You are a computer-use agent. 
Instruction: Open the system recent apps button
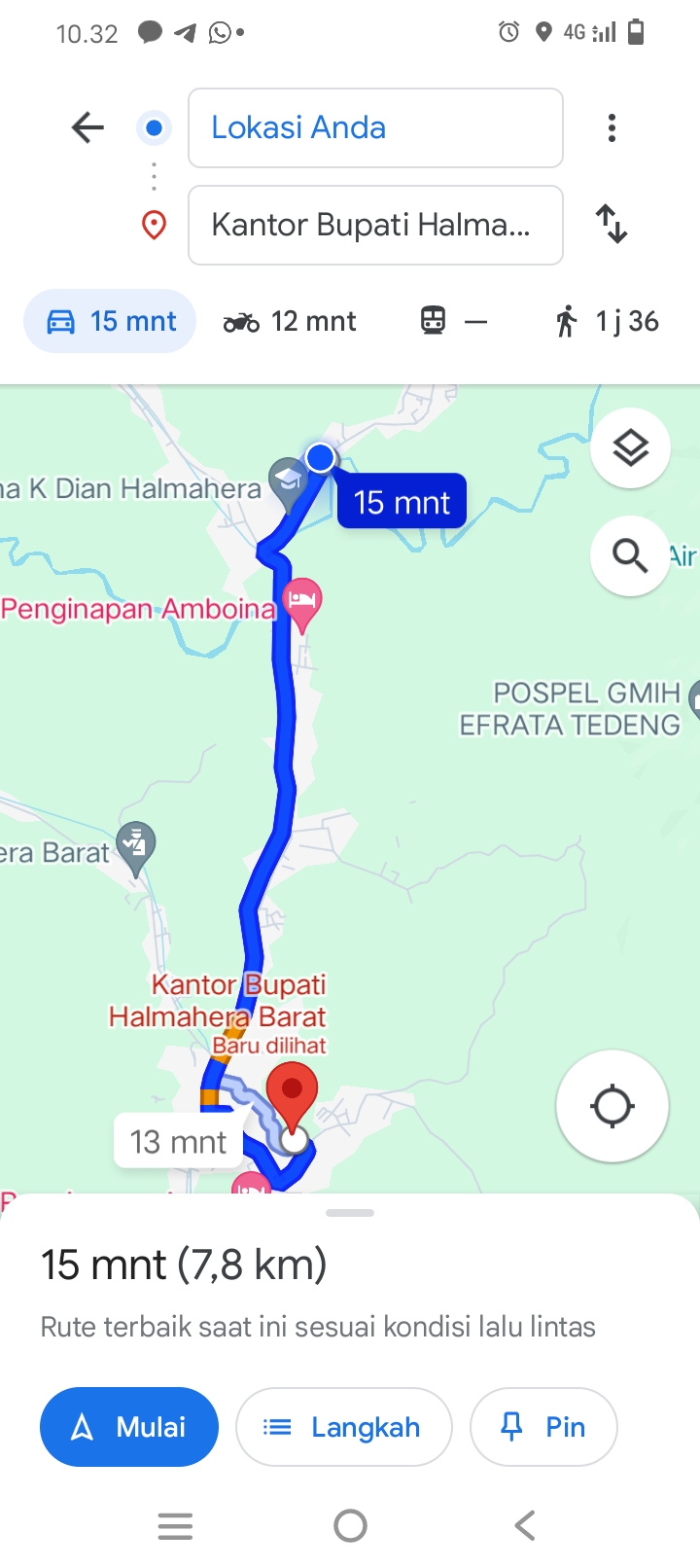175,1526
